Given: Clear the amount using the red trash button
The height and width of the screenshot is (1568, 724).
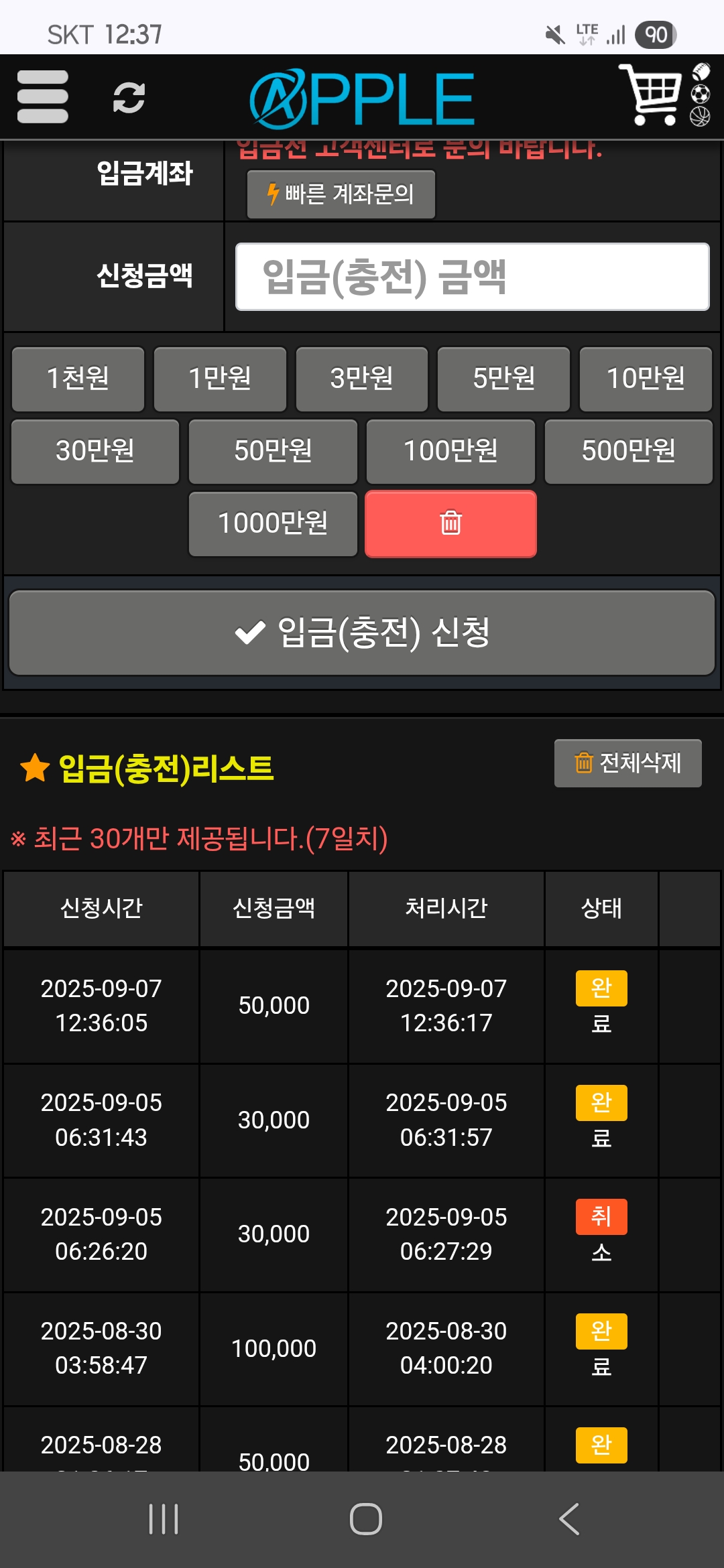Looking at the screenshot, I should coord(450,525).
